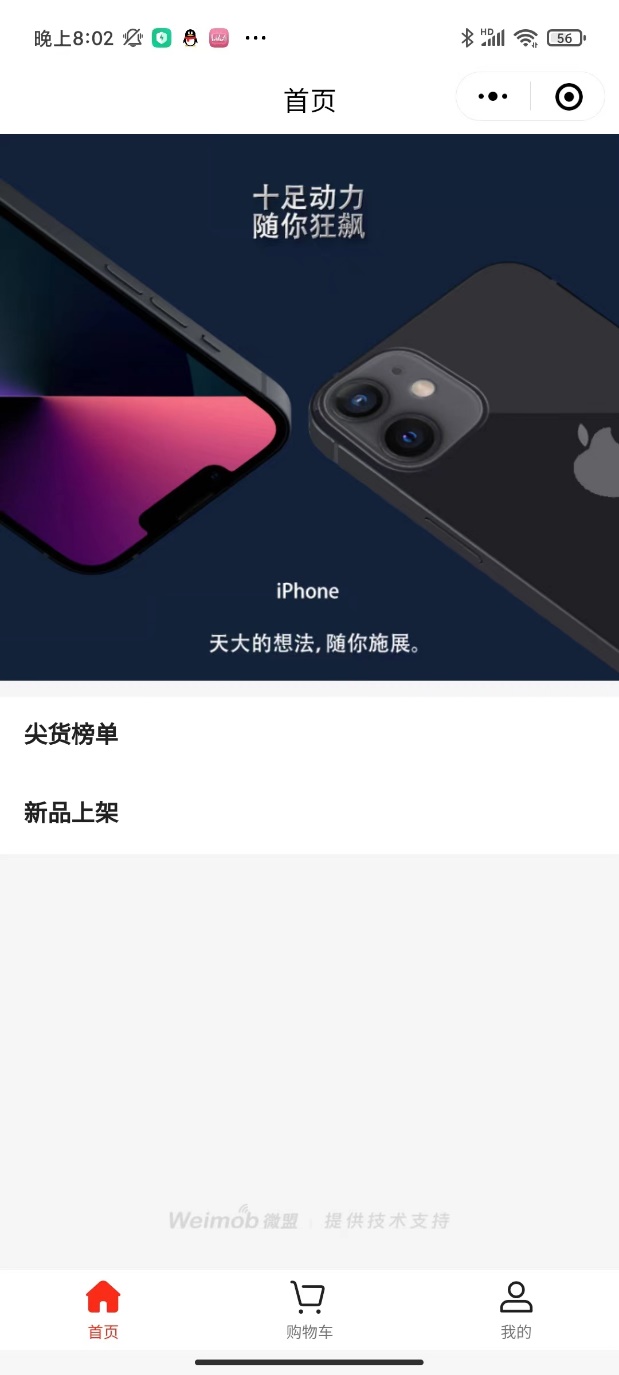Switch to the 我的 tab
Viewport: 619px width, 1375px height.
click(516, 1310)
